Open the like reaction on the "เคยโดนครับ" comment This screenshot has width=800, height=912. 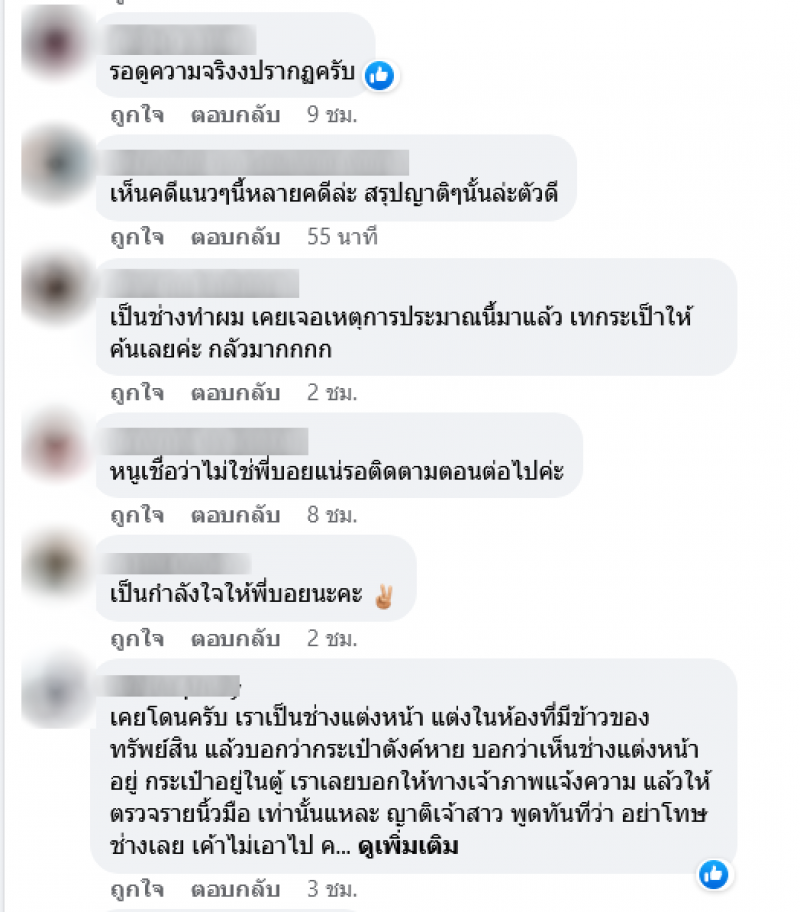coord(714,873)
